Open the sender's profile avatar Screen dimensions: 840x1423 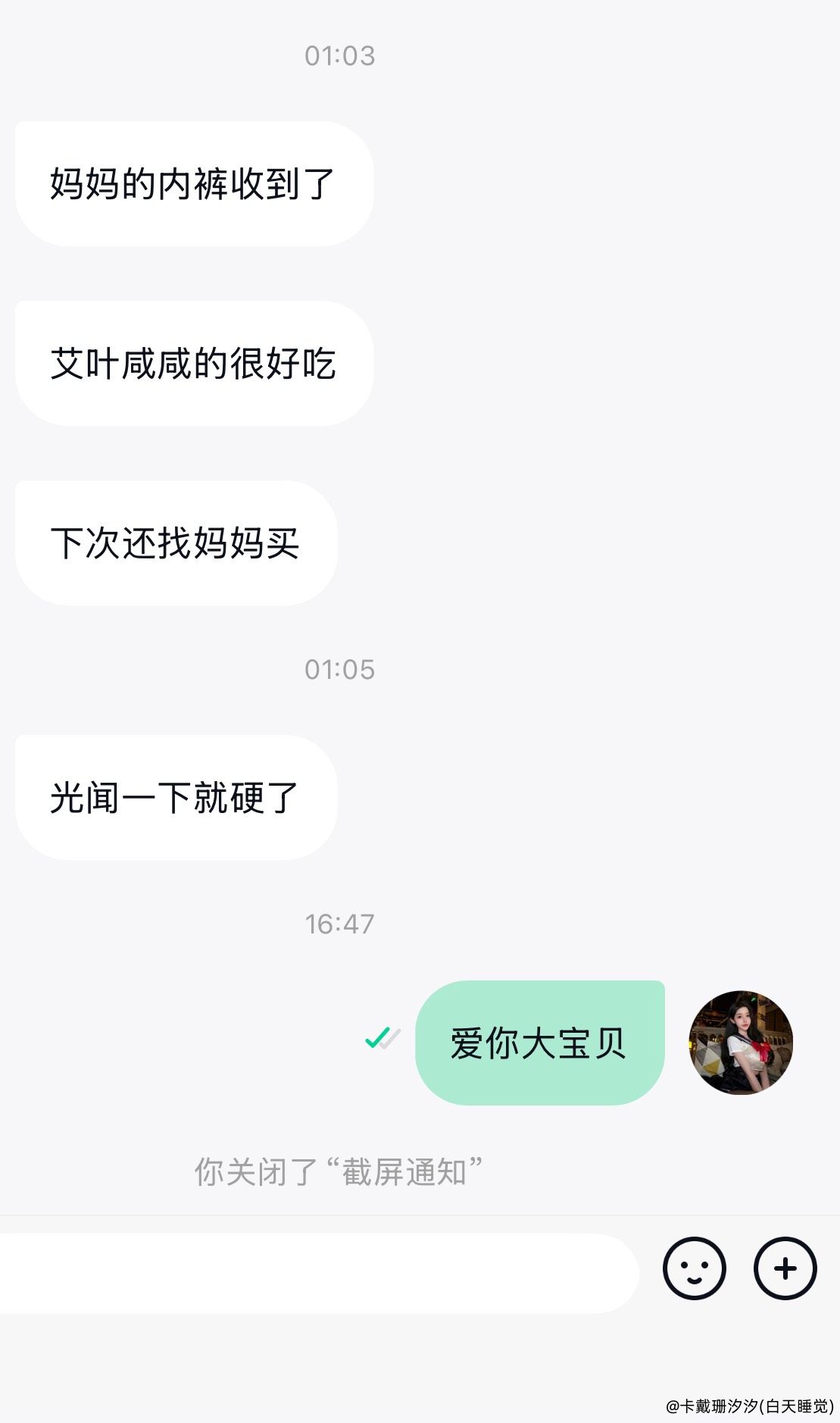tap(741, 1043)
